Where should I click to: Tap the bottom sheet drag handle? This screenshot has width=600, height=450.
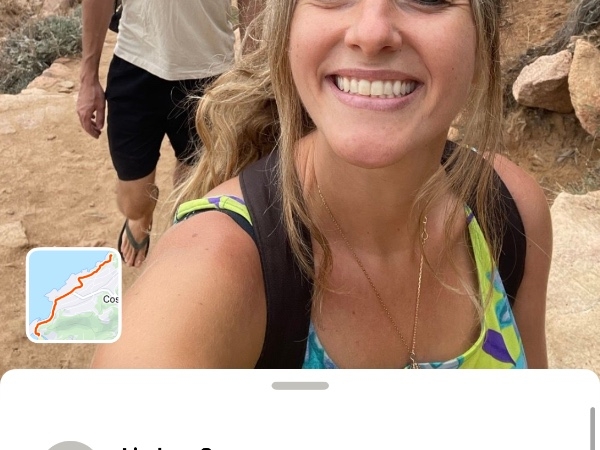[x=300, y=385]
